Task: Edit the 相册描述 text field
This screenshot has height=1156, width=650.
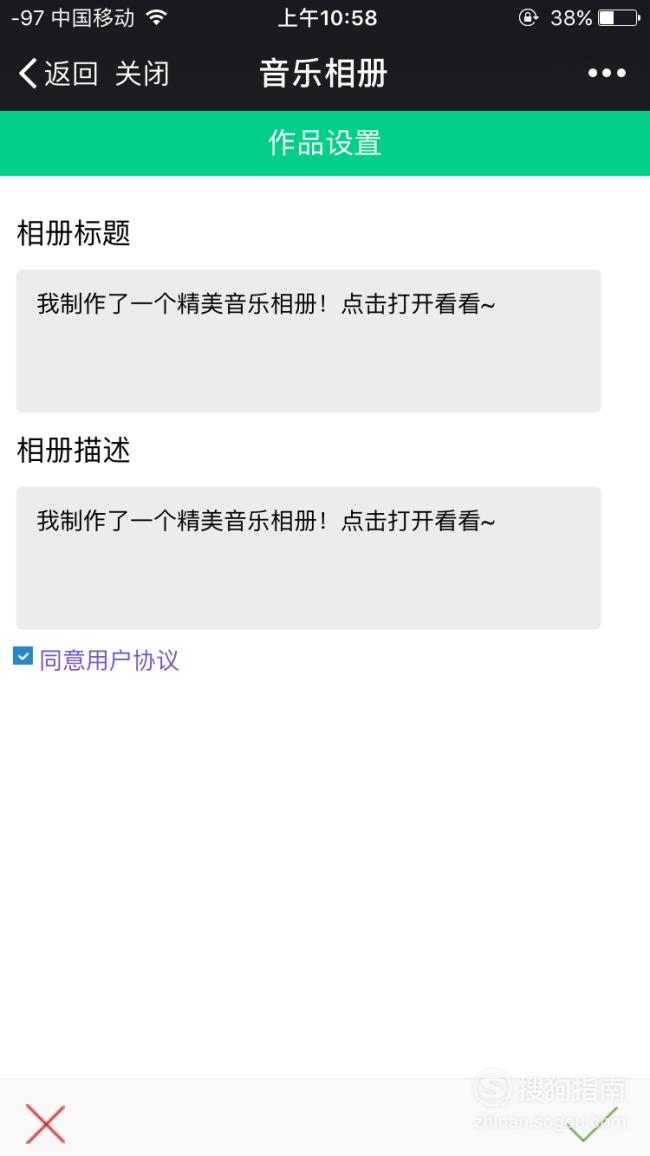Action: pyautogui.click(x=308, y=557)
